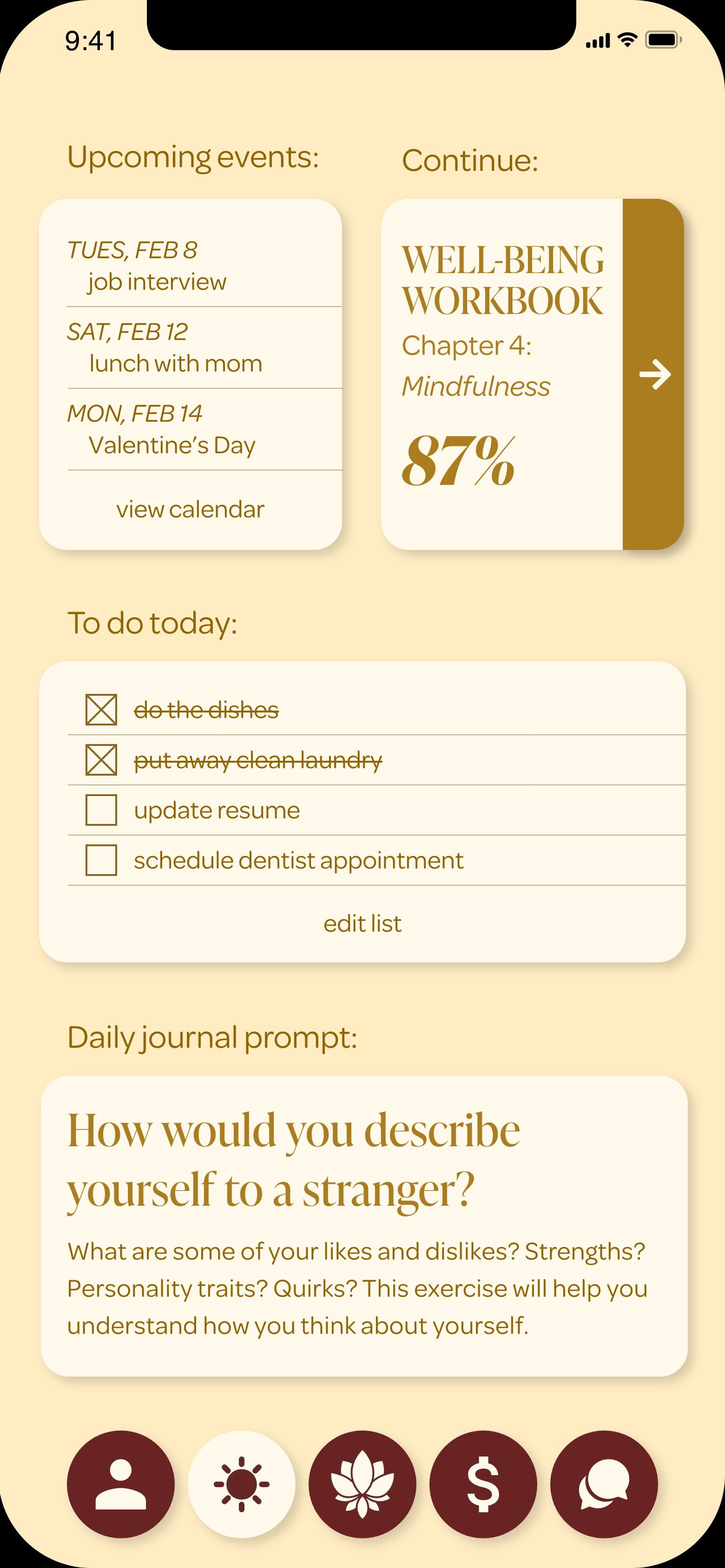Tap view calendar link
This screenshot has width=725, height=1568.
coord(191,510)
